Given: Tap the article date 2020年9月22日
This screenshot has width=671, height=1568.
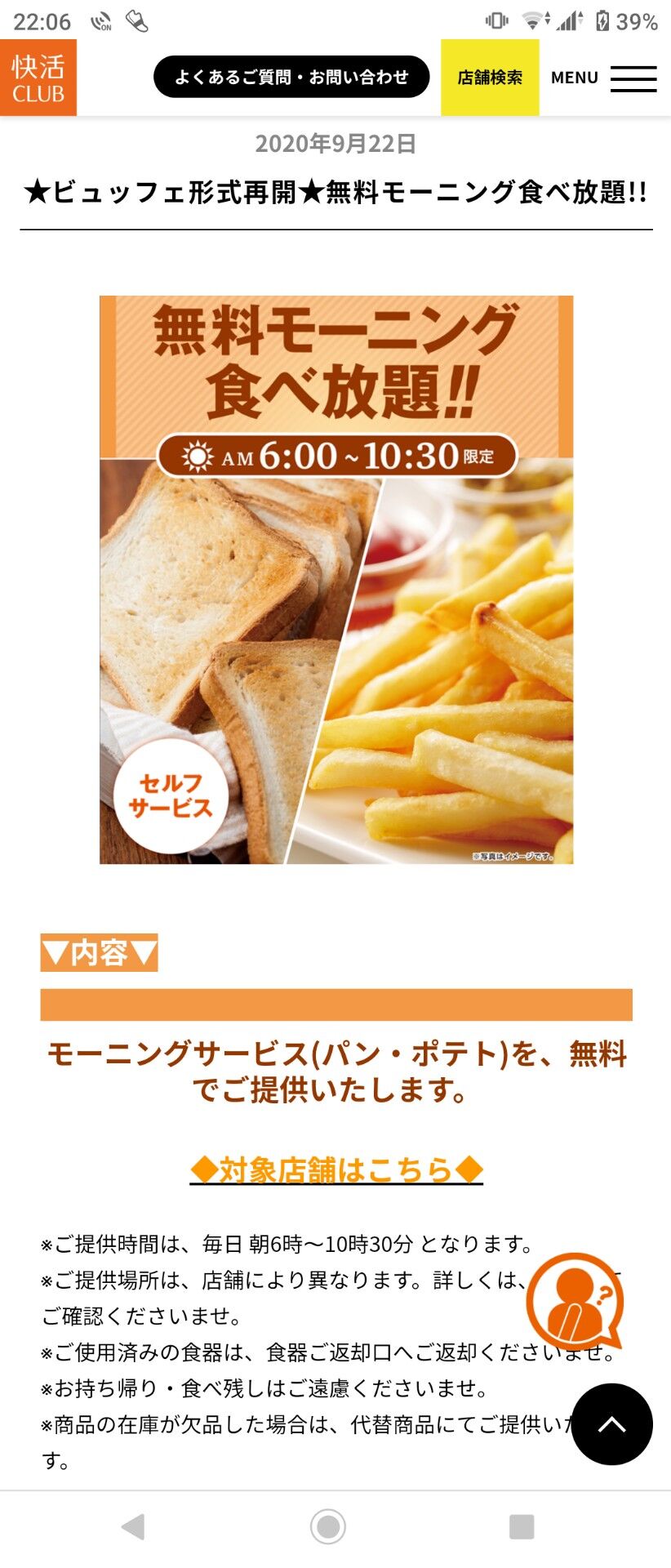Looking at the screenshot, I should (335, 147).
